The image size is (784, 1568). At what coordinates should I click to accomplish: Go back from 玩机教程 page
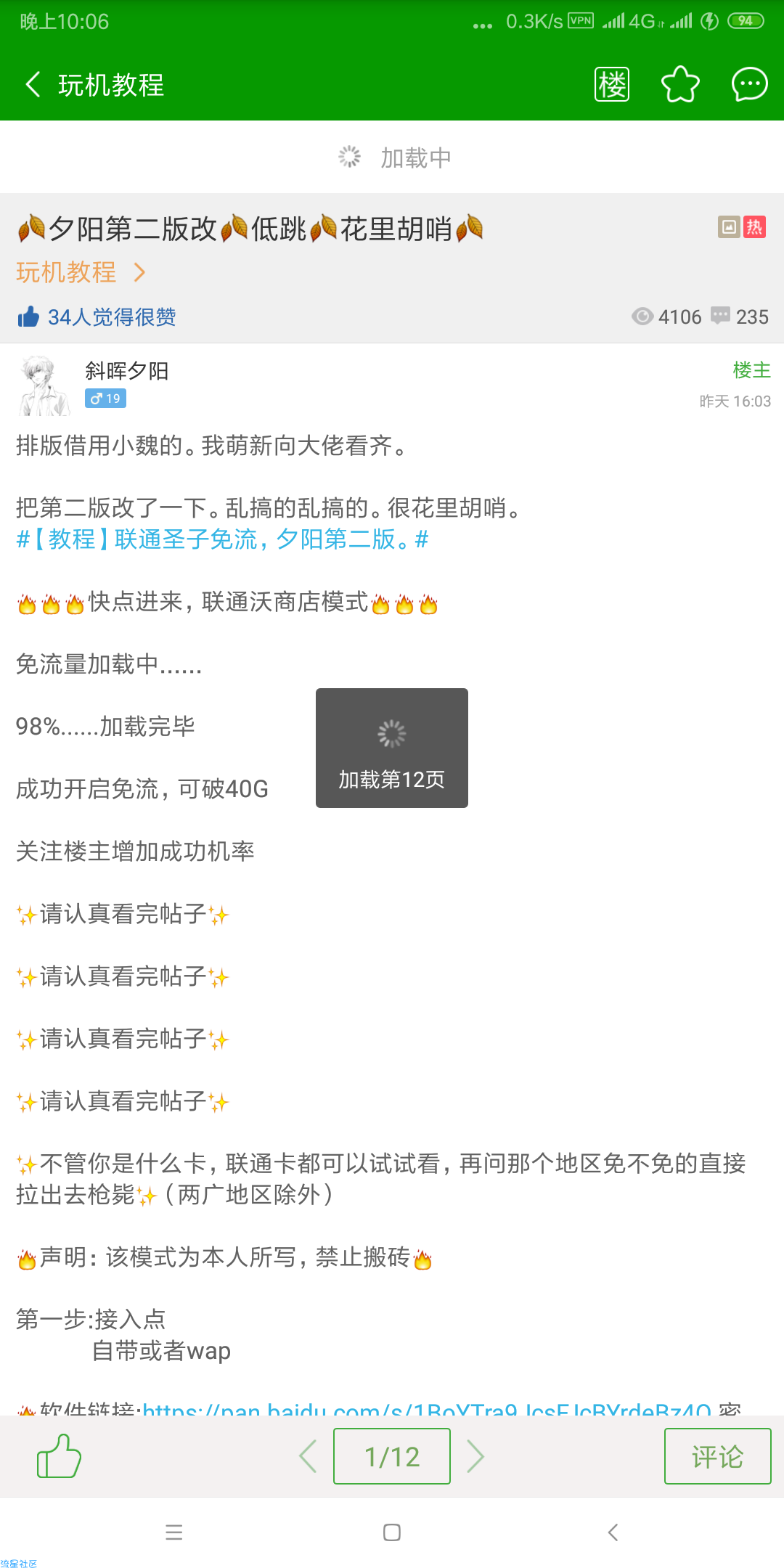pyautogui.click(x=33, y=84)
